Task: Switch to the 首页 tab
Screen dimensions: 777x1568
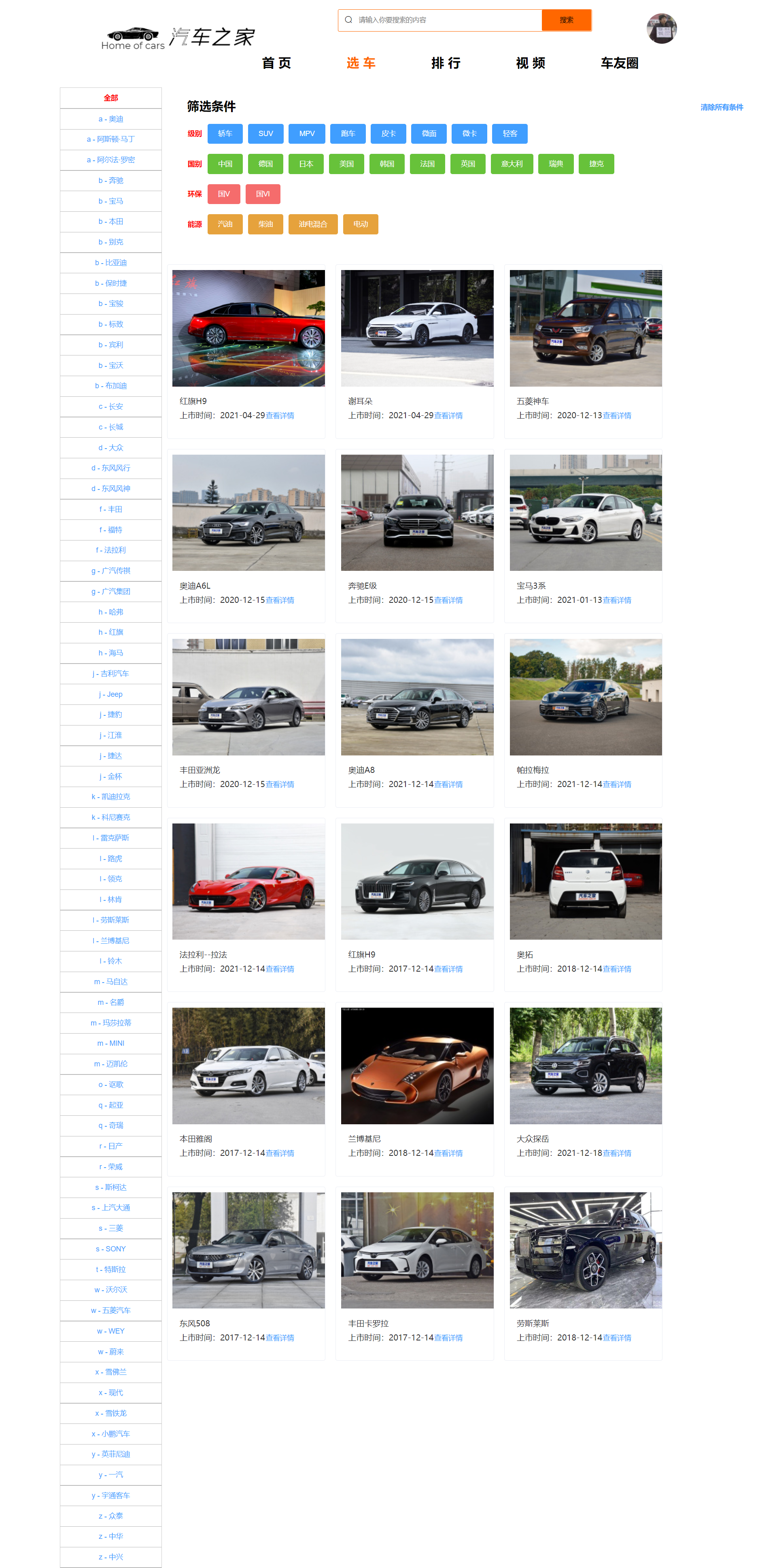Action: click(276, 63)
